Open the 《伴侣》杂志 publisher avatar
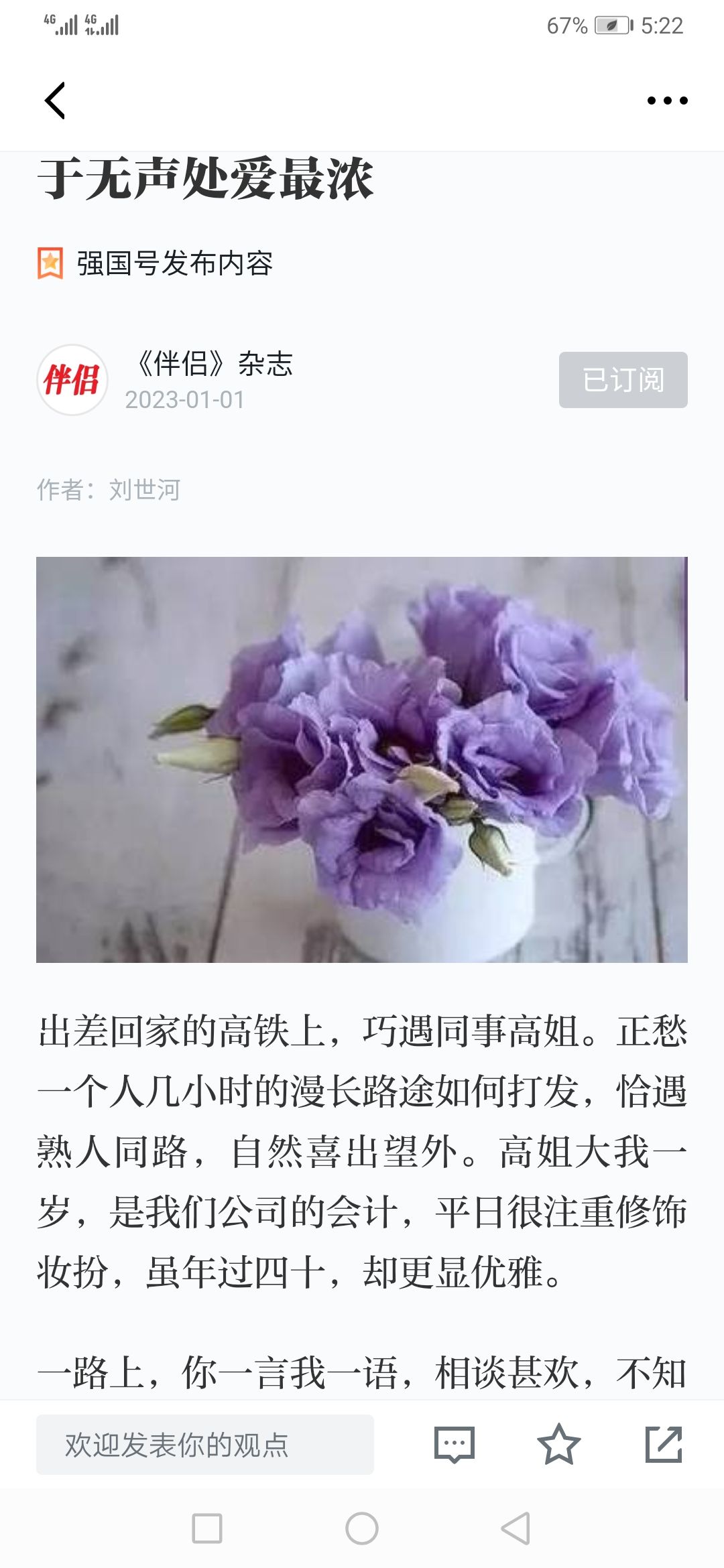 tap(72, 380)
